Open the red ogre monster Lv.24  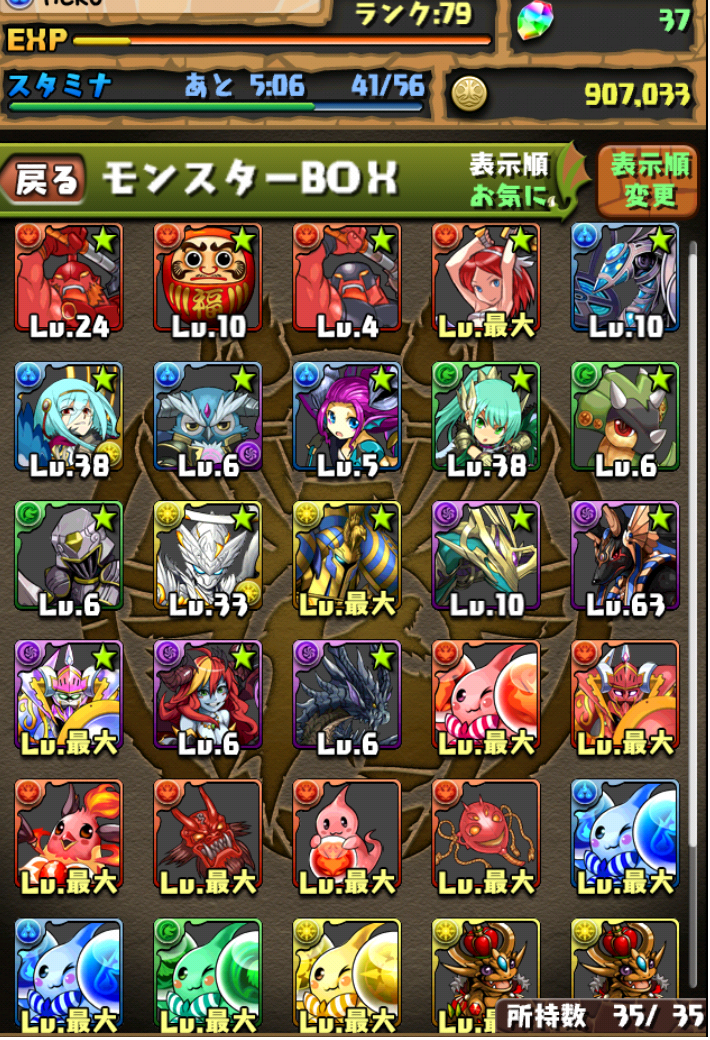pyautogui.click(x=69, y=278)
